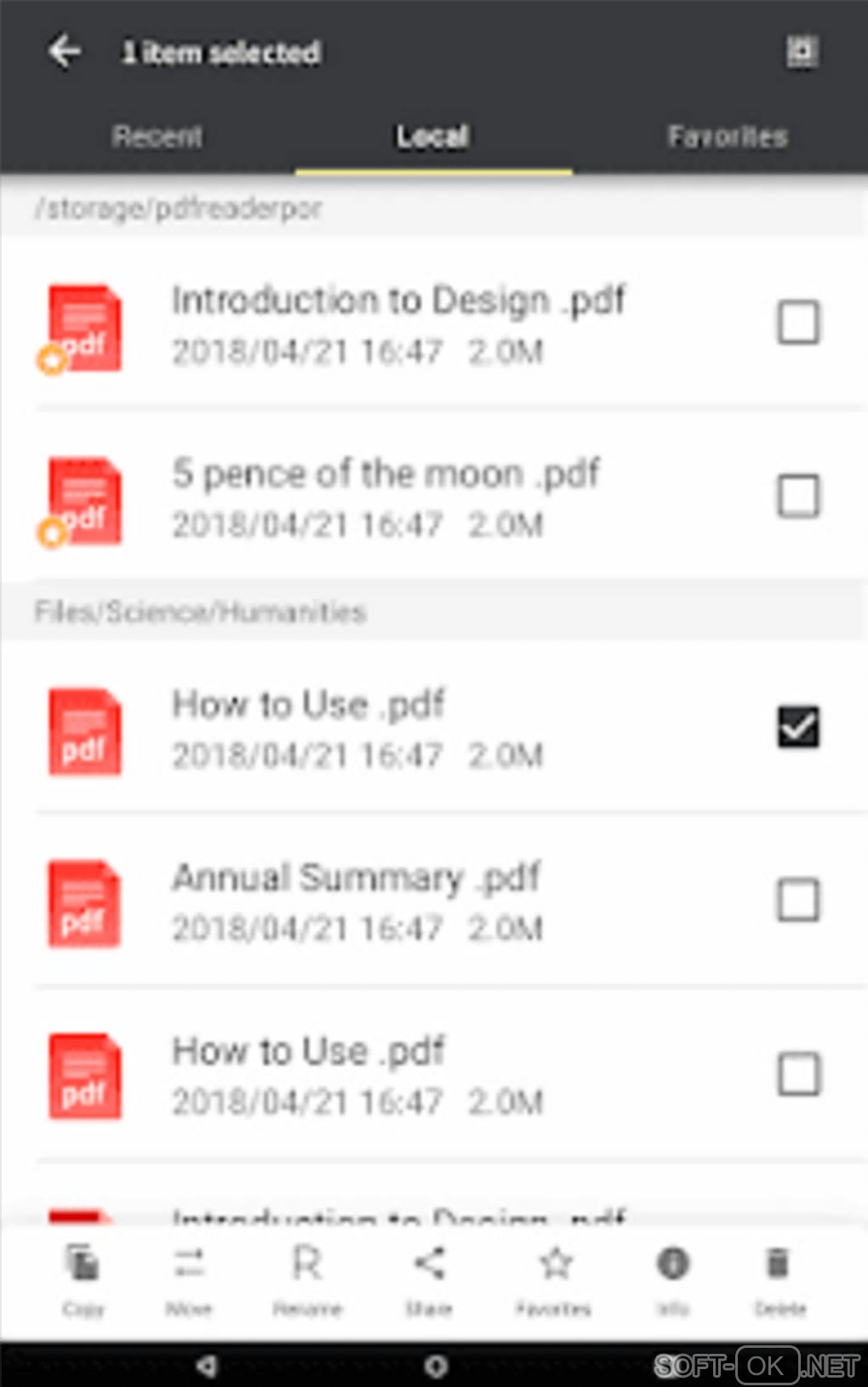The height and width of the screenshot is (1387, 868).
Task: Switch to the Recent tab
Action: [x=157, y=136]
